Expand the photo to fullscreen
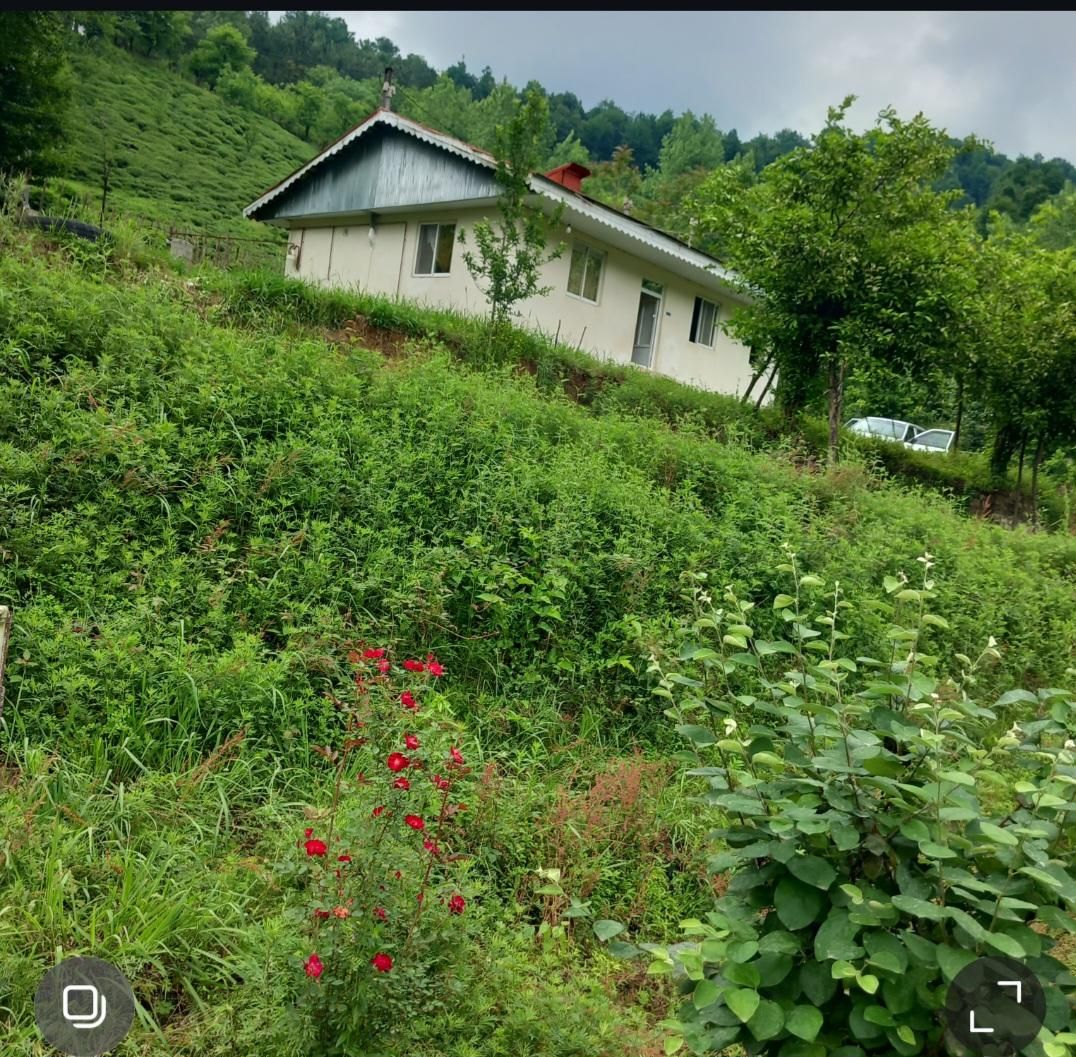Image resolution: width=1076 pixels, height=1057 pixels. click(995, 1006)
